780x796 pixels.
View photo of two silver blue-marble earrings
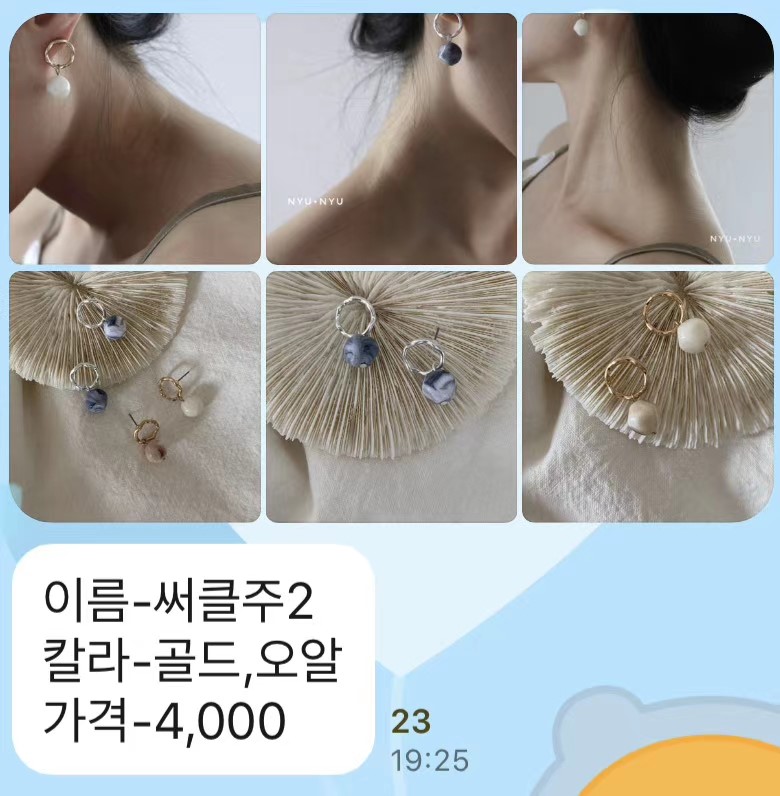click(391, 396)
